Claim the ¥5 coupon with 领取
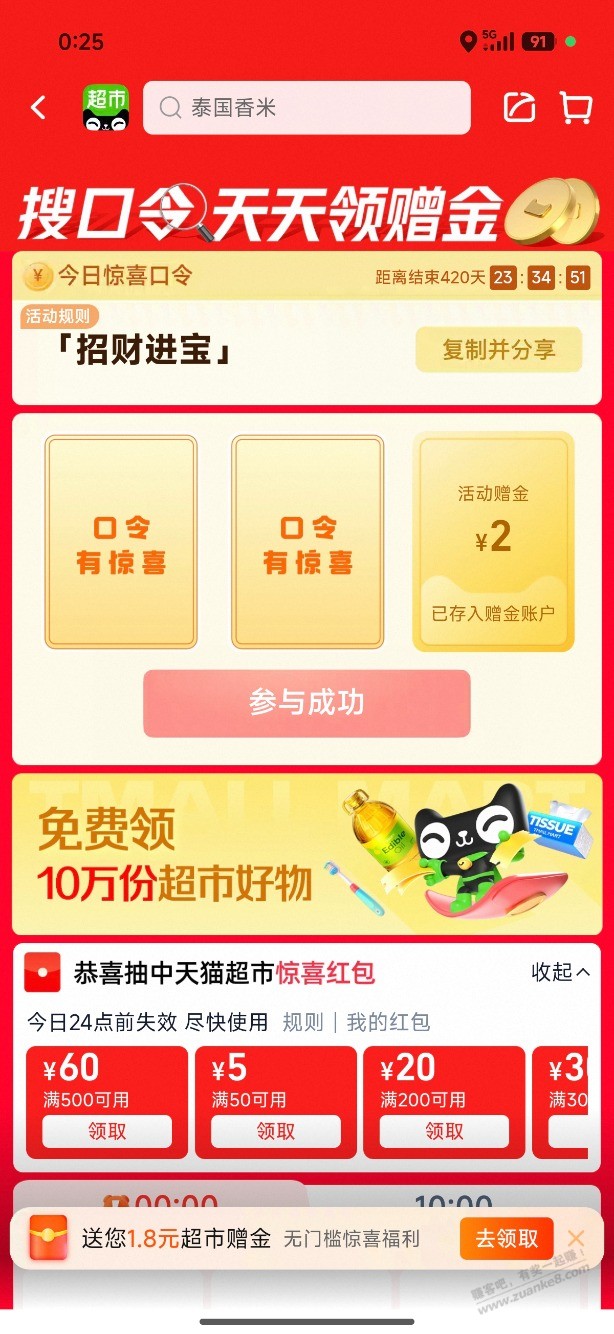614x1334 pixels. pyautogui.click(x=276, y=1131)
